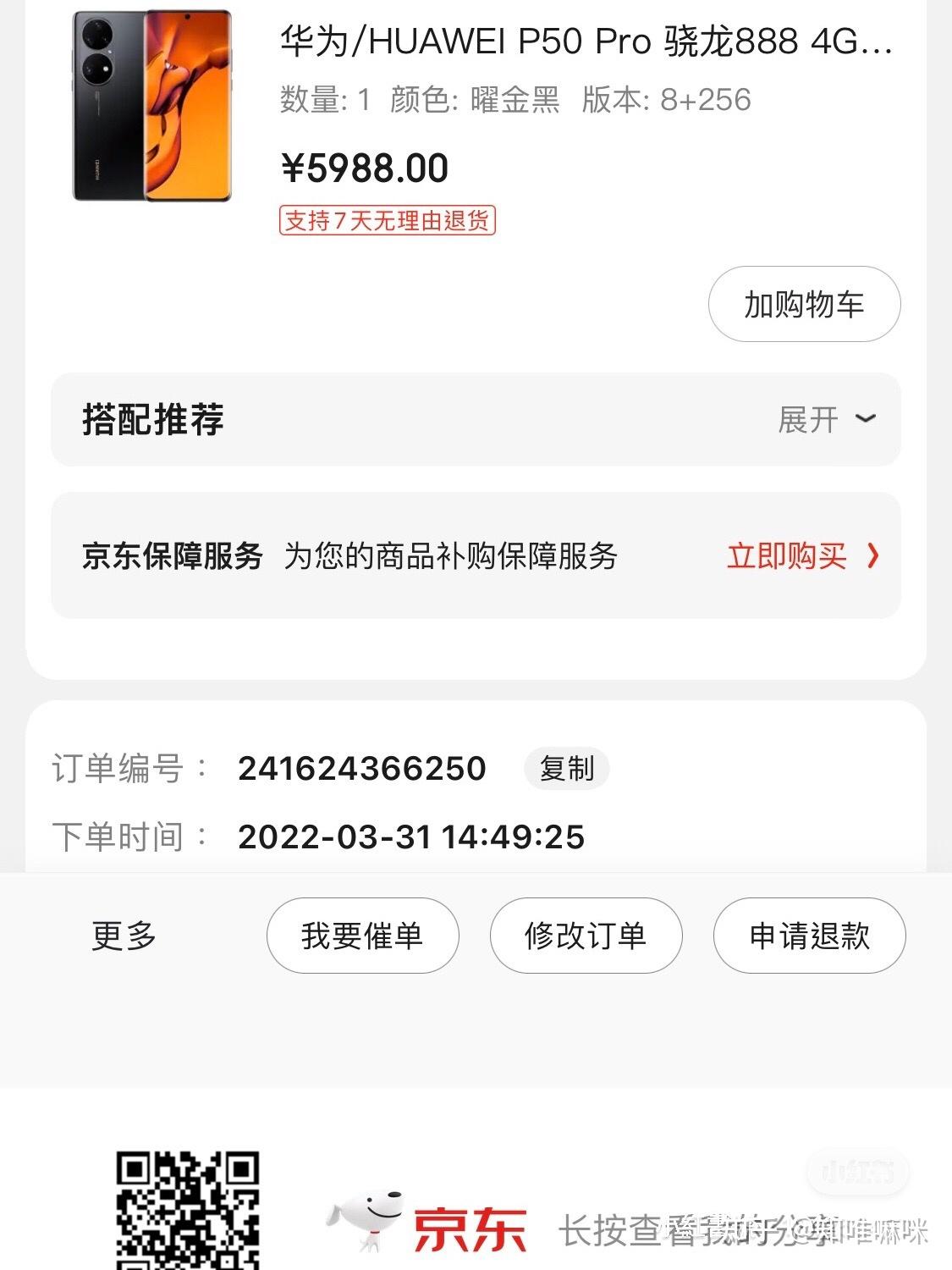Click 立即购买 to buy protection service

(x=787, y=557)
